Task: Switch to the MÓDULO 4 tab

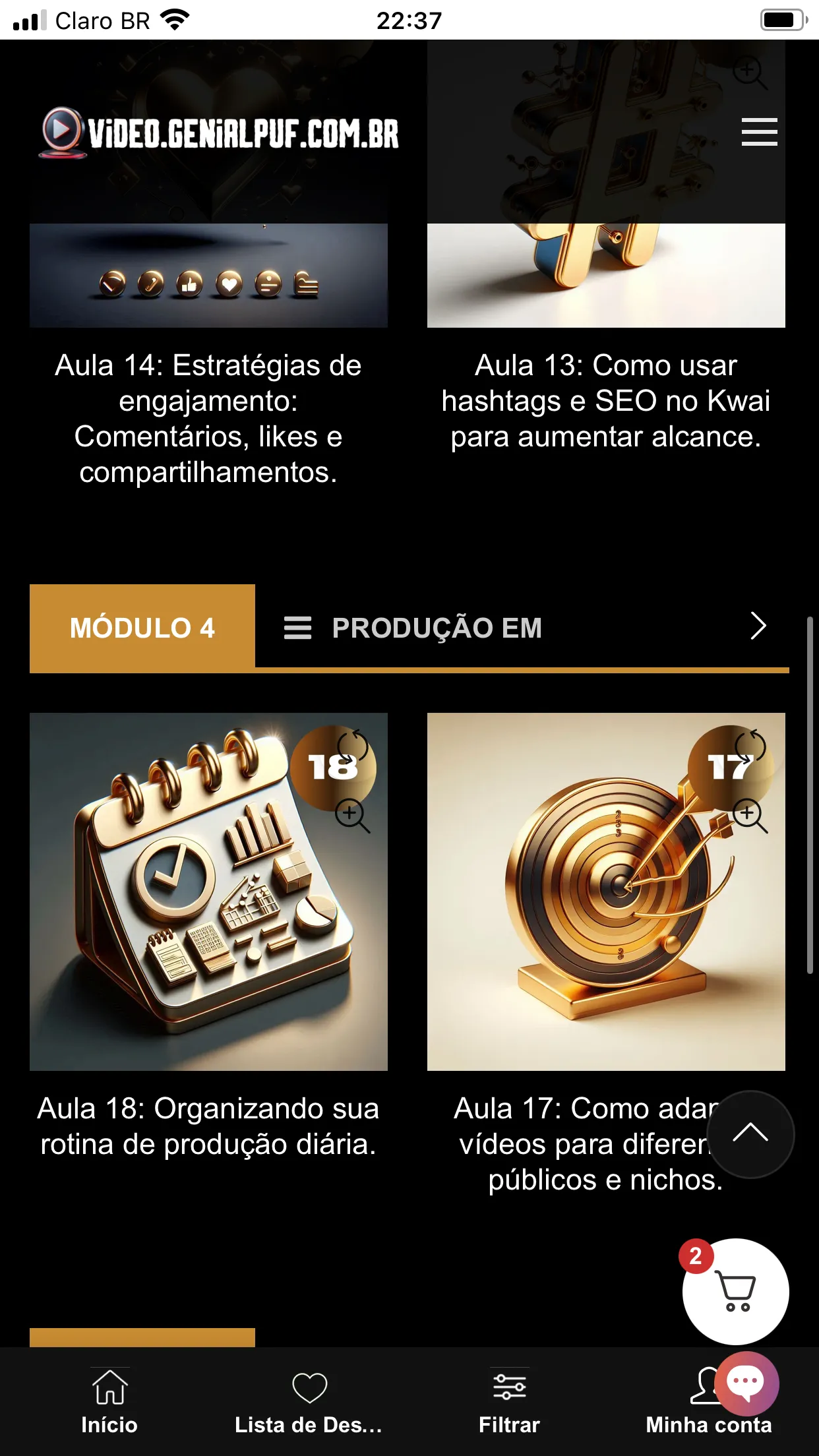Action: (142, 628)
